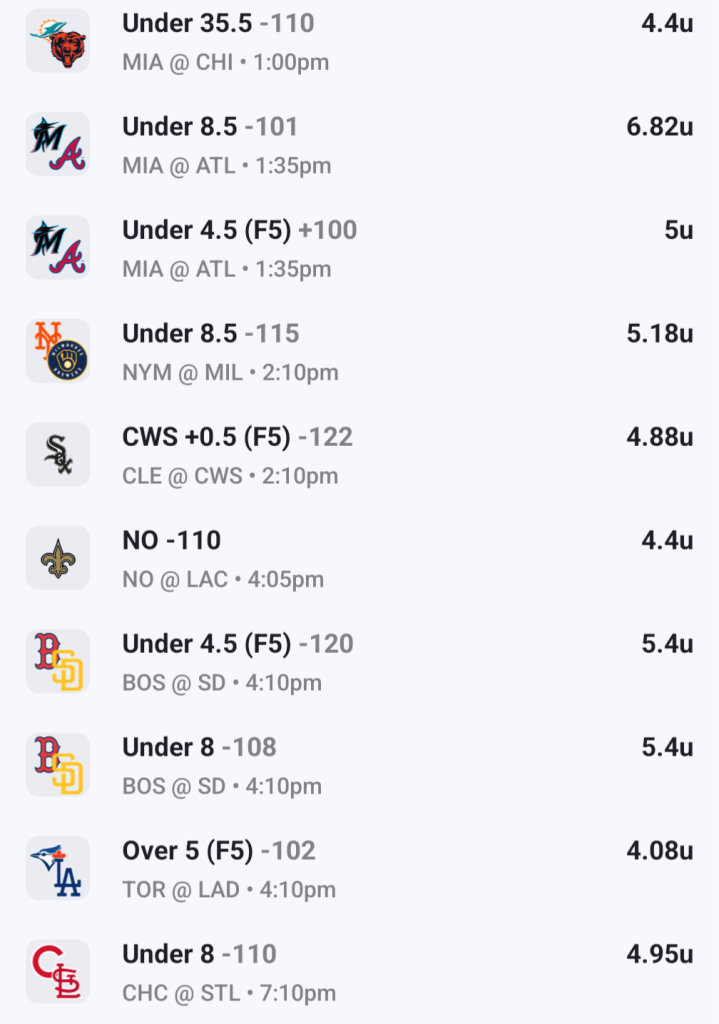Open the MIA @ CHI Under 35.5 bet

[x=359, y=42]
